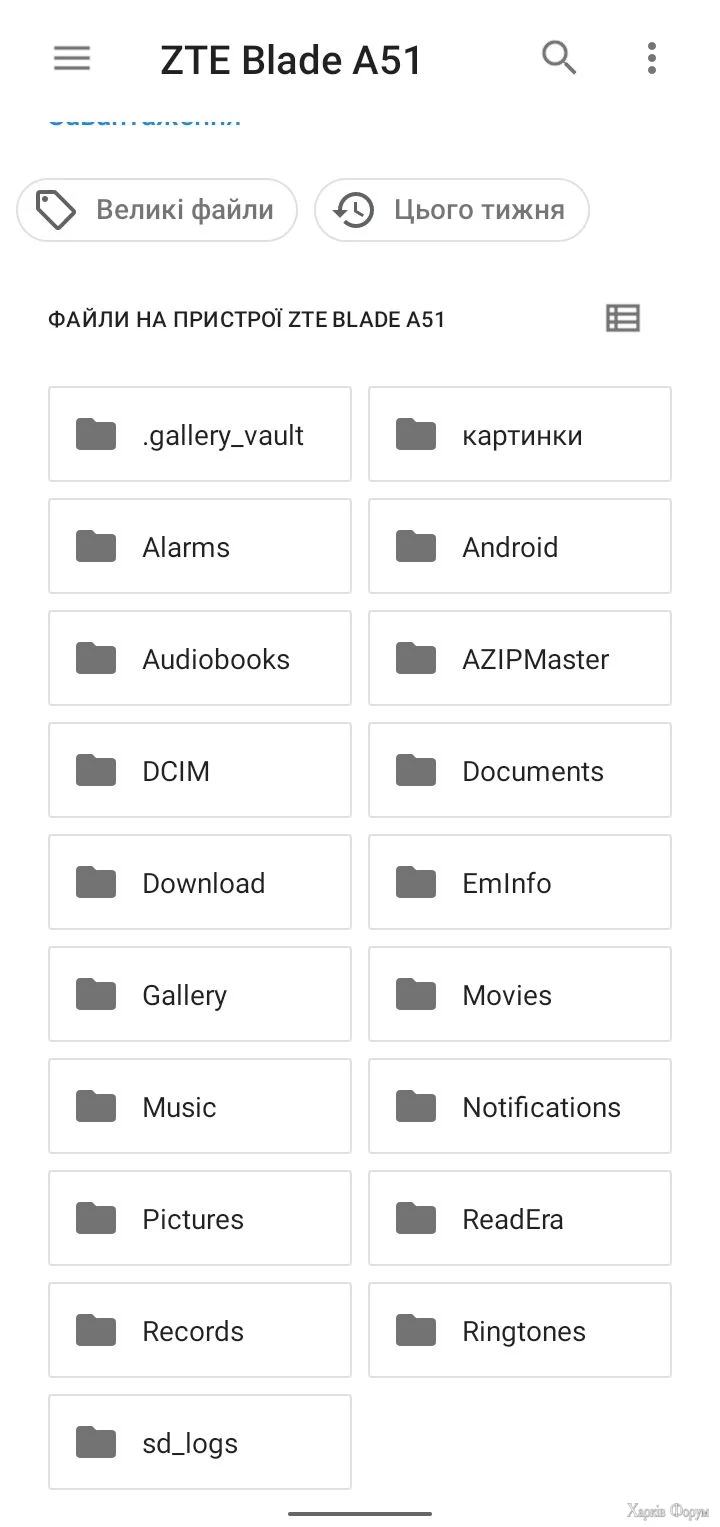Tap the search magnifier icon
Viewport: 720px width, 1527px height.
[x=559, y=58]
